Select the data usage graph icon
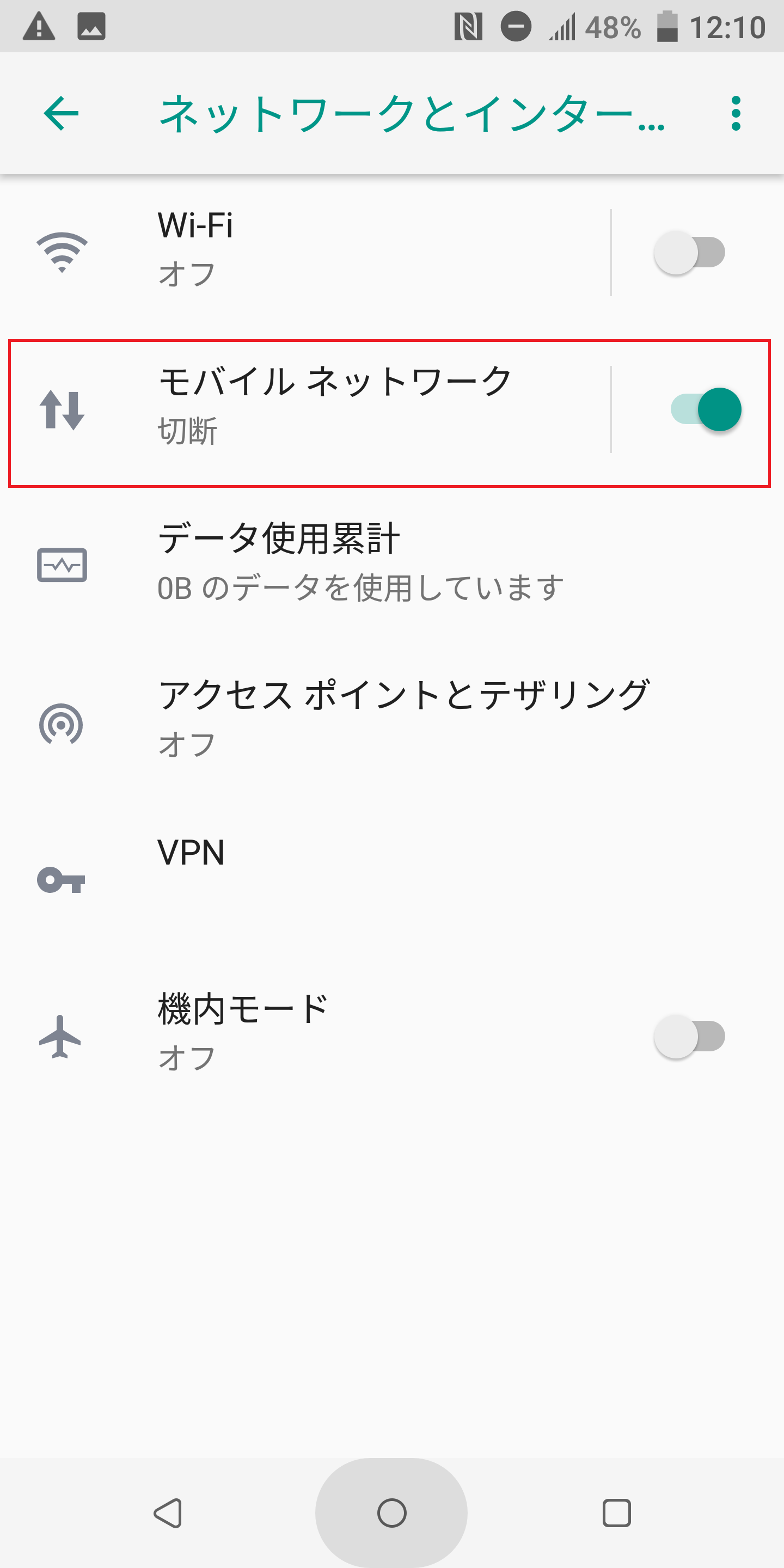This screenshot has height=1568, width=784. point(62,566)
